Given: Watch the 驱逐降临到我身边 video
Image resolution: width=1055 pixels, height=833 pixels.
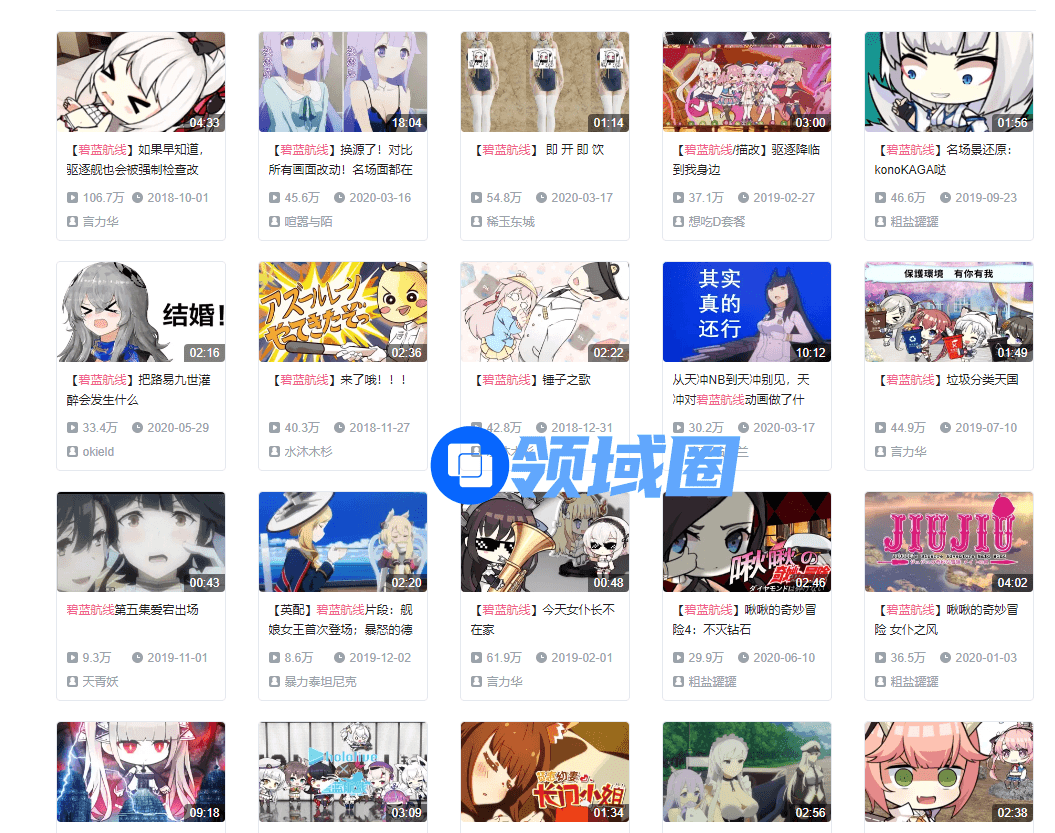Looking at the screenshot, I should (x=747, y=82).
